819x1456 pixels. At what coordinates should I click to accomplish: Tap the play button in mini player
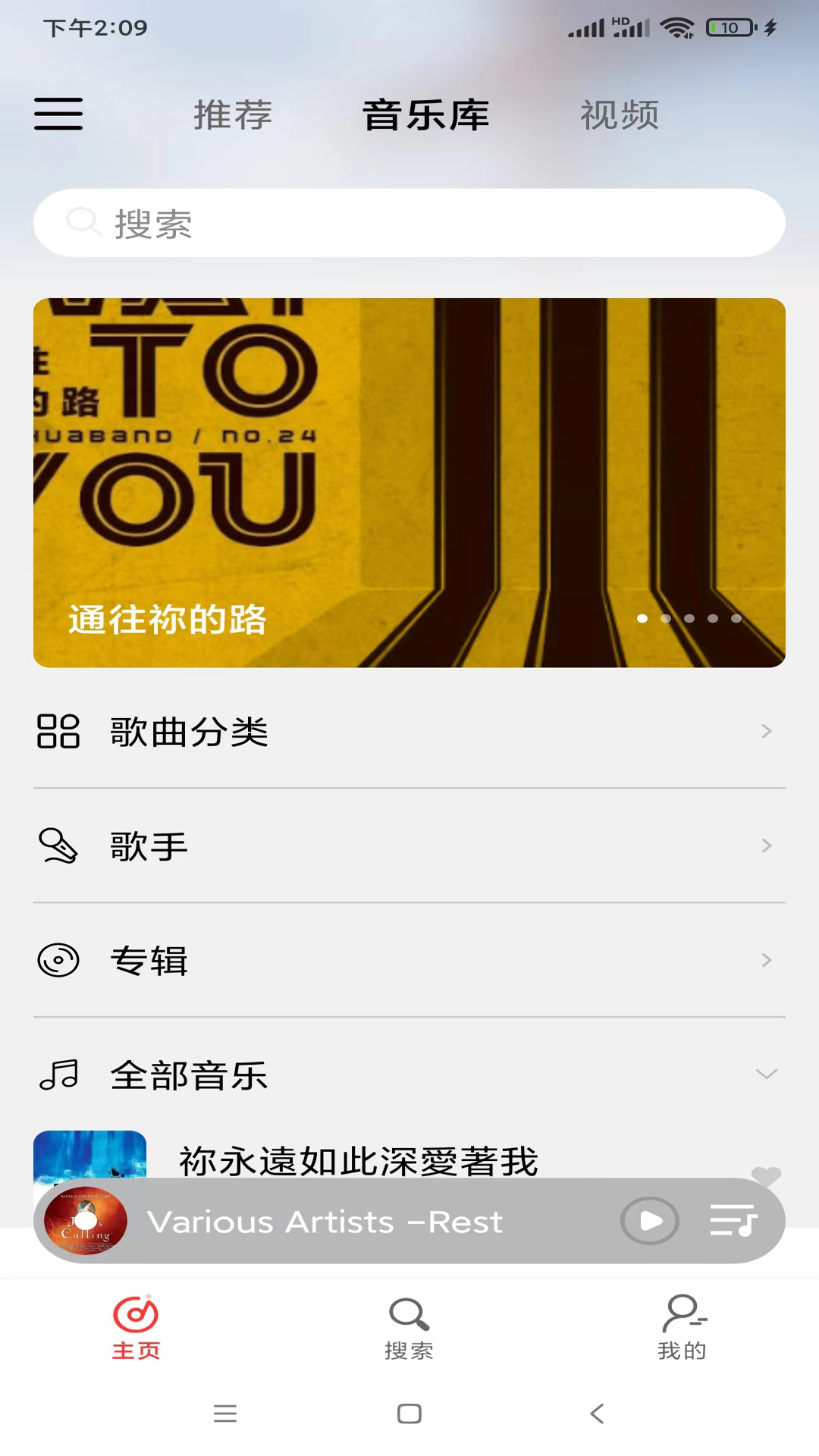[x=650, y=1221]
